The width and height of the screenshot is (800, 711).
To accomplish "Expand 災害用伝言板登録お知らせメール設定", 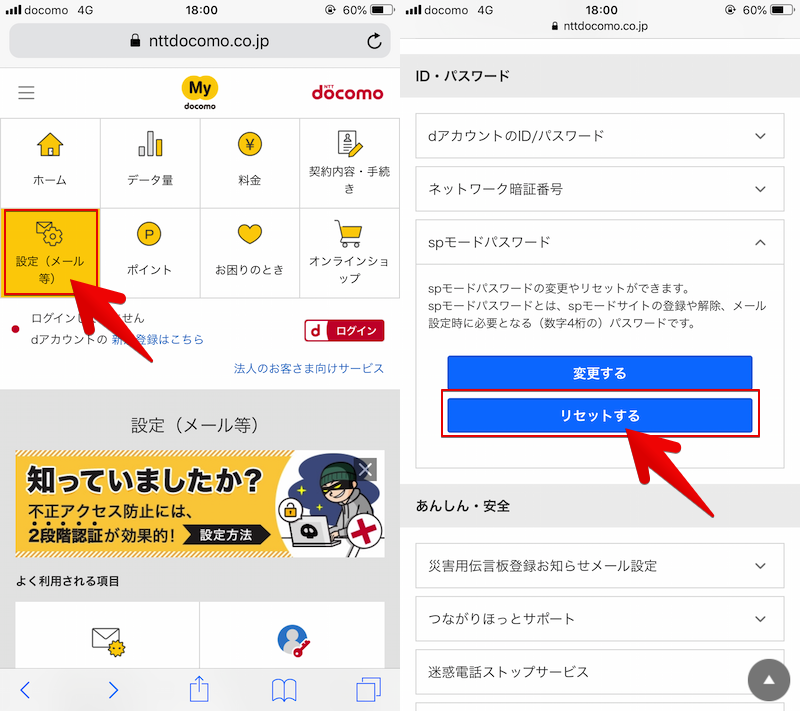I will pyautogui.click(x=600, y=566).
